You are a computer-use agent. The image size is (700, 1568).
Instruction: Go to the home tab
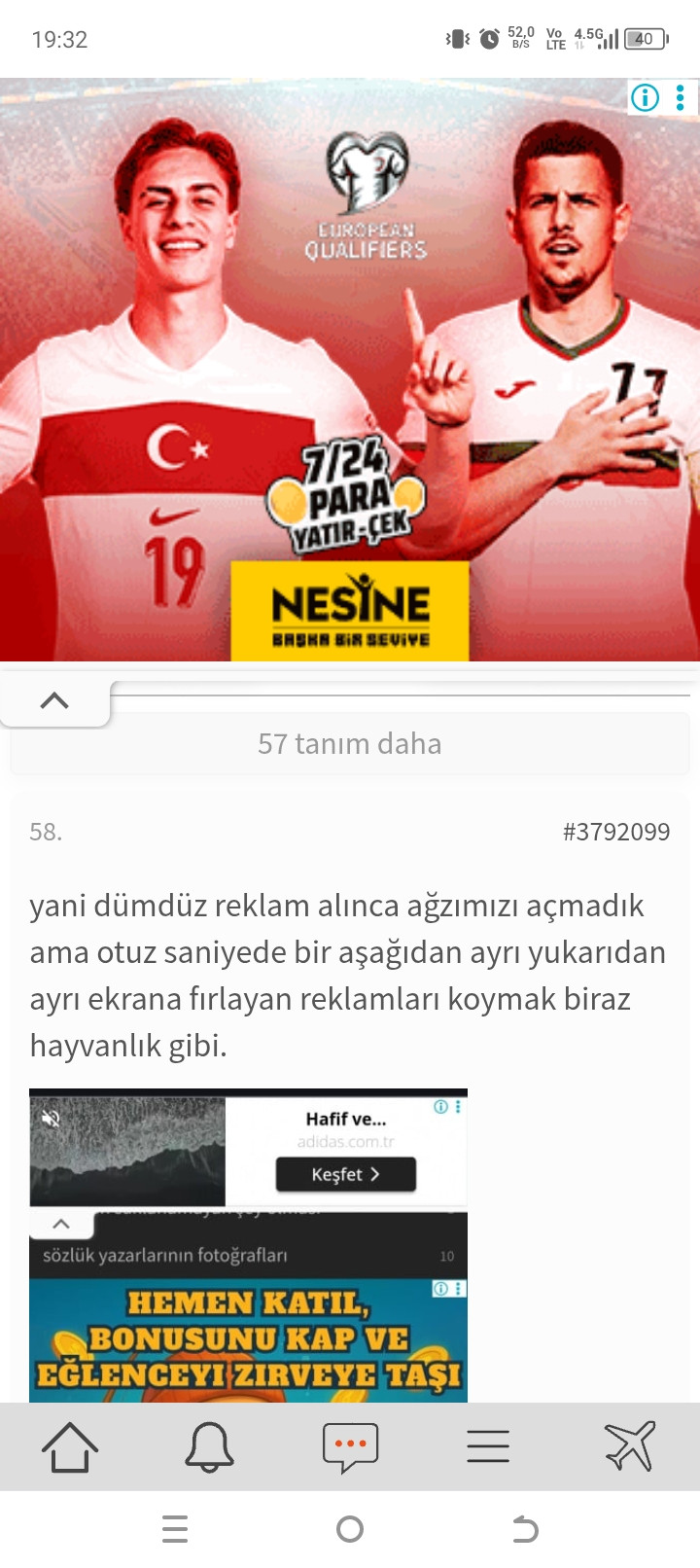tap(70, 1446)
